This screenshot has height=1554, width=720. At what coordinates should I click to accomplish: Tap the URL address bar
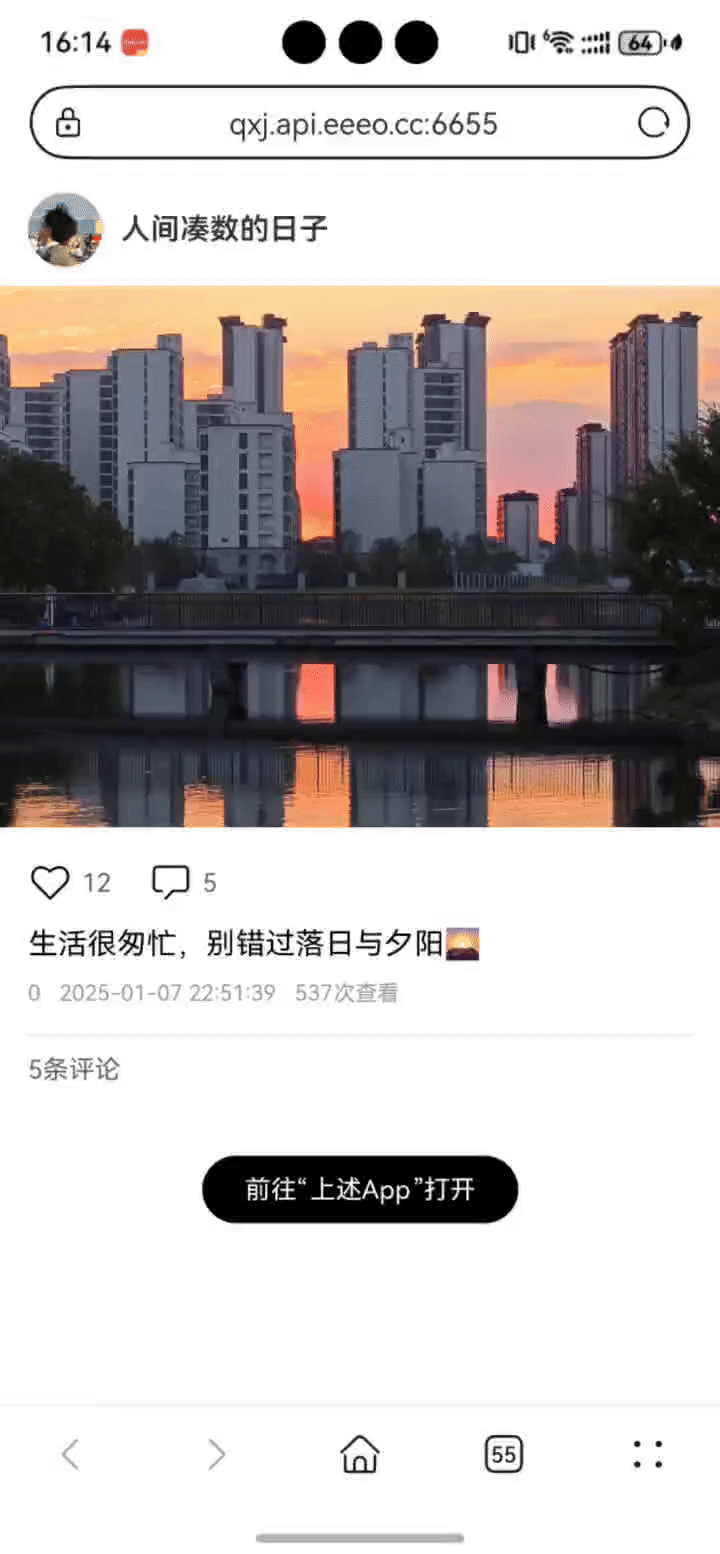click(360, 123)
